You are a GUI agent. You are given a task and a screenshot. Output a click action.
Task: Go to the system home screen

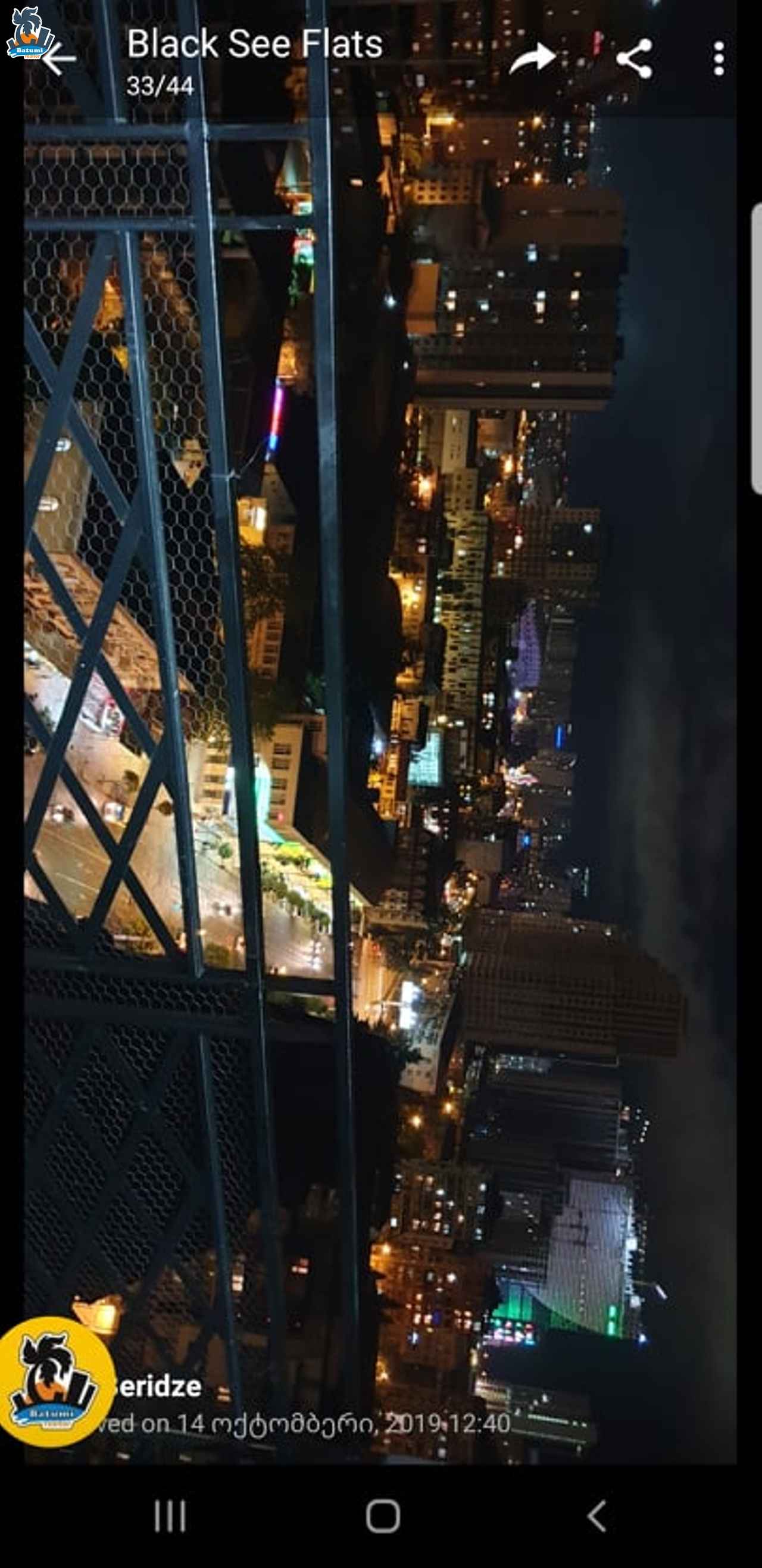(383, 1516)
